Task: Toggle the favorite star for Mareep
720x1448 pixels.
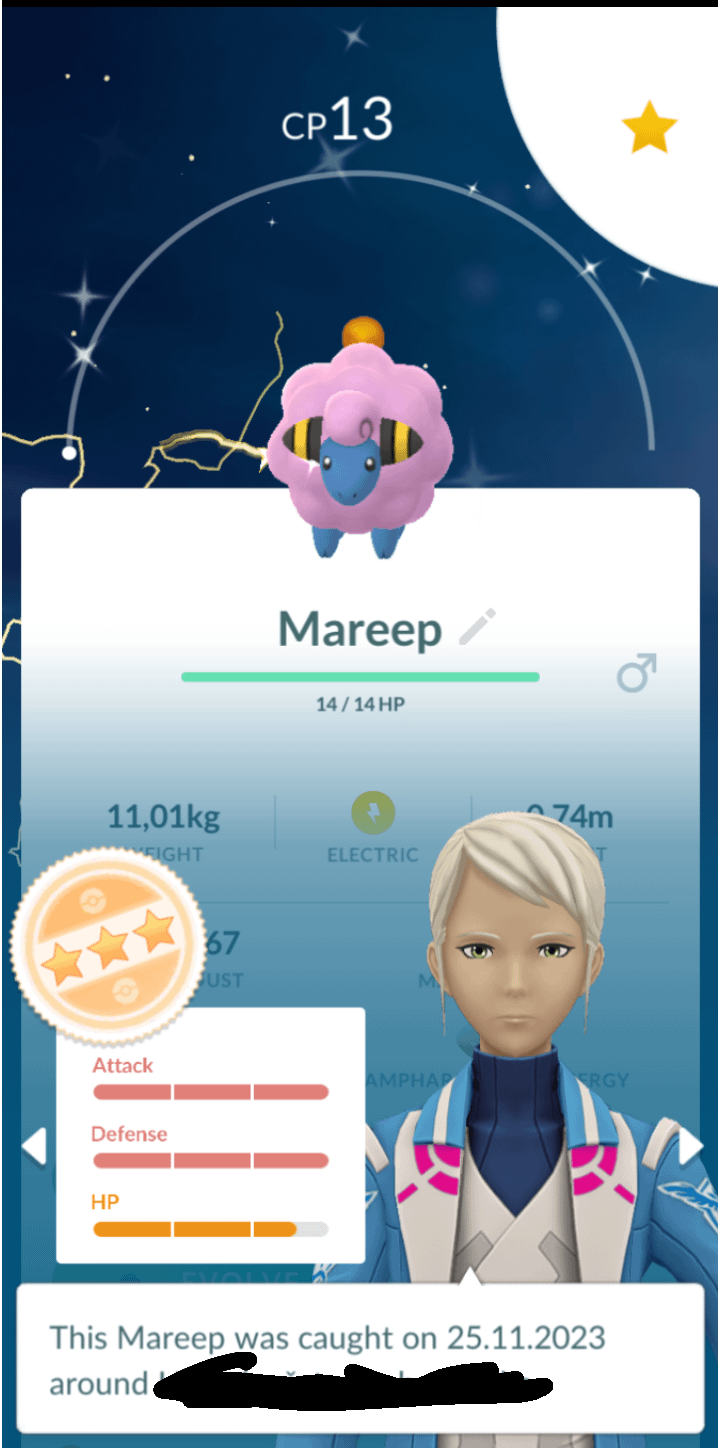Action: [649, 127]
